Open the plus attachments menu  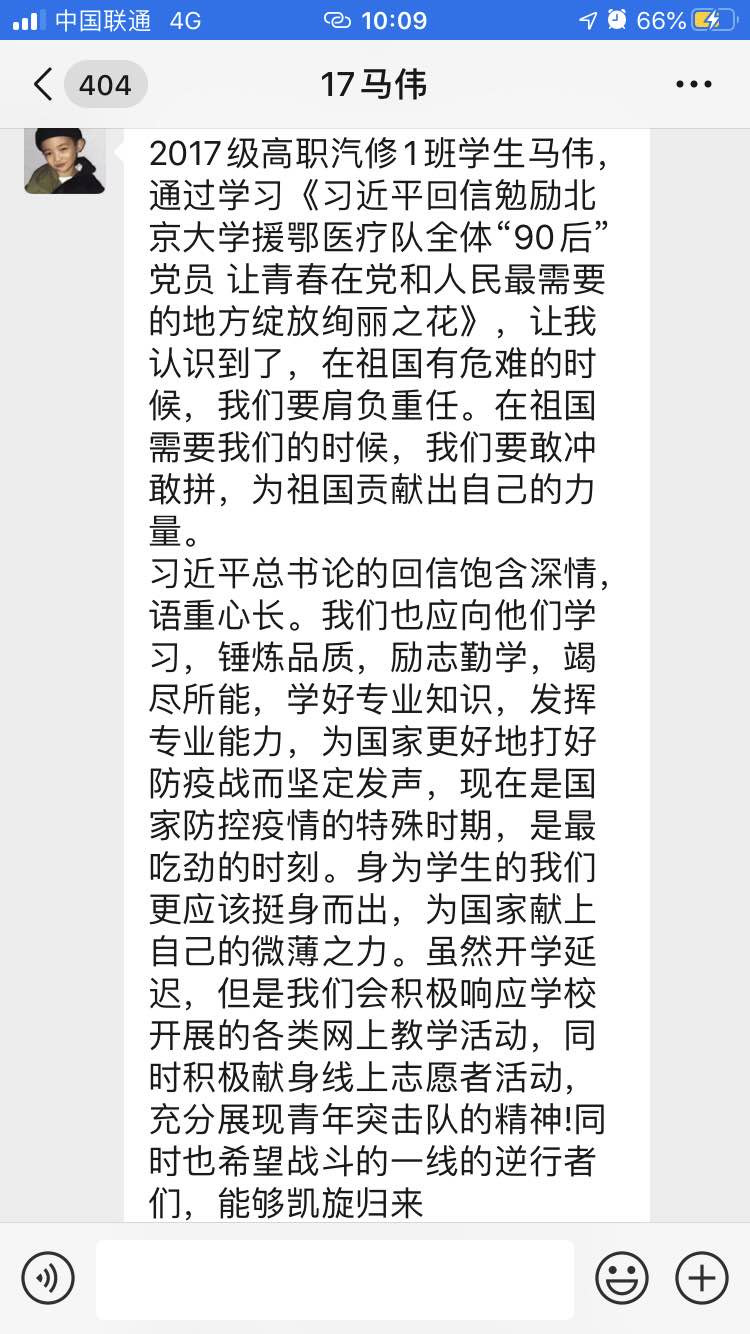pyautogui.click(x=701, y=1278)
